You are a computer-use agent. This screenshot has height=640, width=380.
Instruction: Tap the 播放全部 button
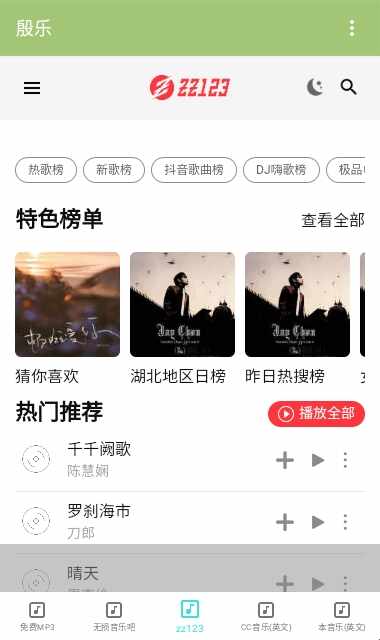pyautogui.click(x=316, y=413)
